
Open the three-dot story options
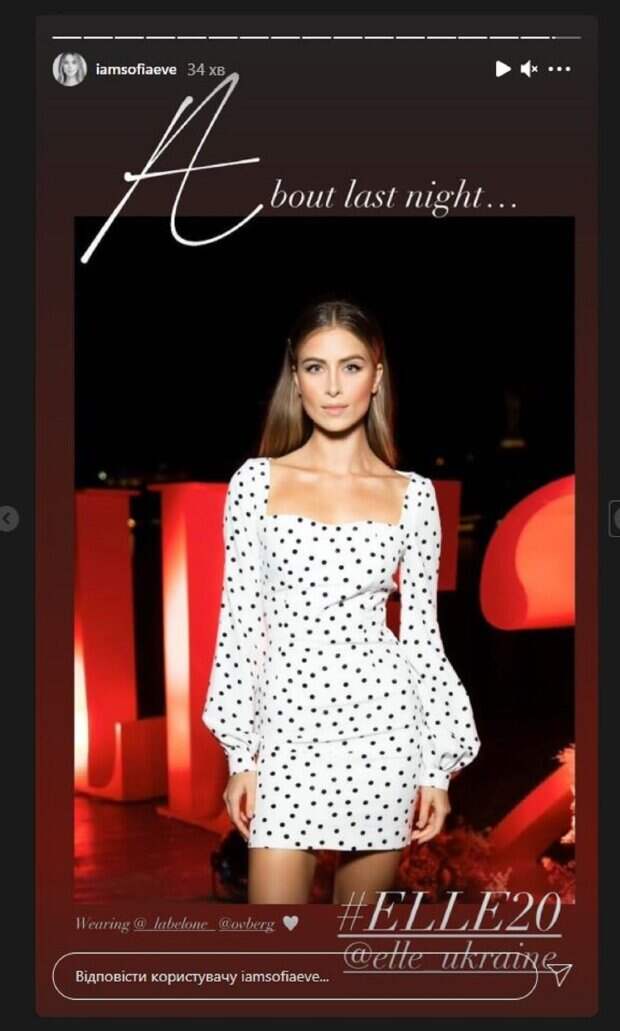pyautogui.click(x=560, y=69)
